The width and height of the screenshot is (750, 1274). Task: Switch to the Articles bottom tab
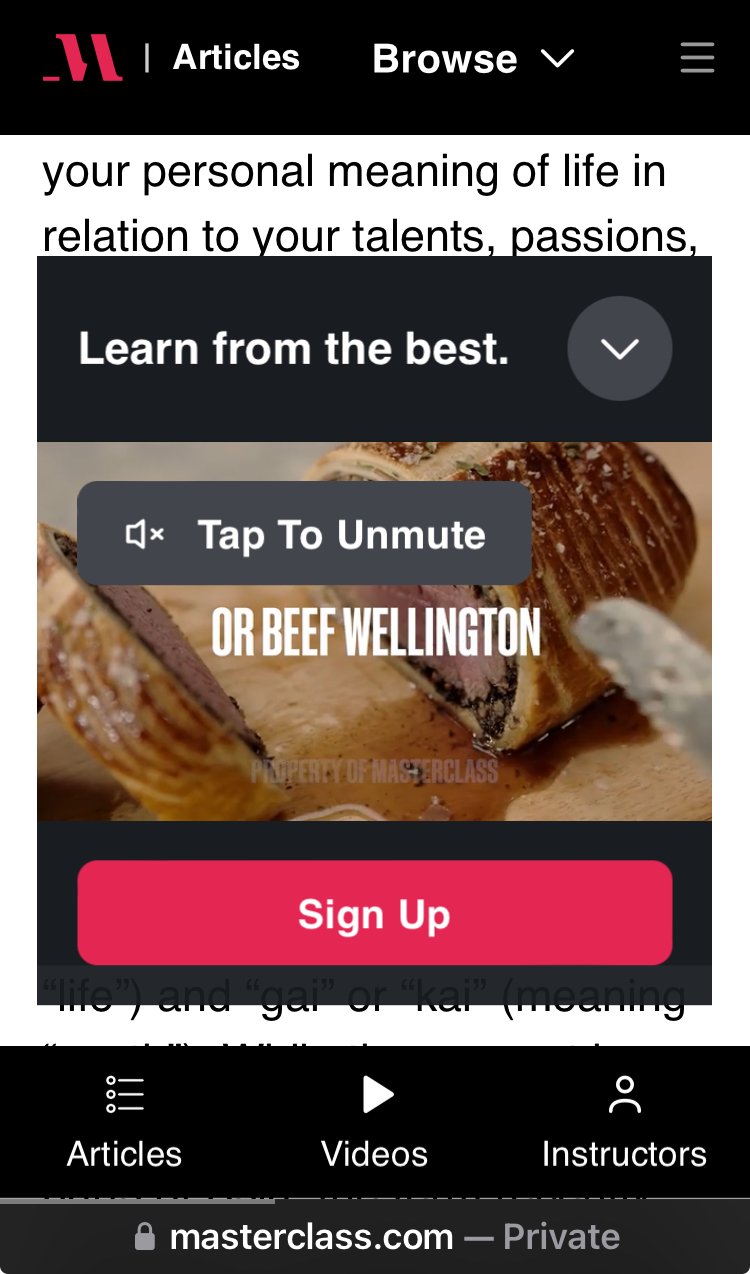[x=124, y=1123]
